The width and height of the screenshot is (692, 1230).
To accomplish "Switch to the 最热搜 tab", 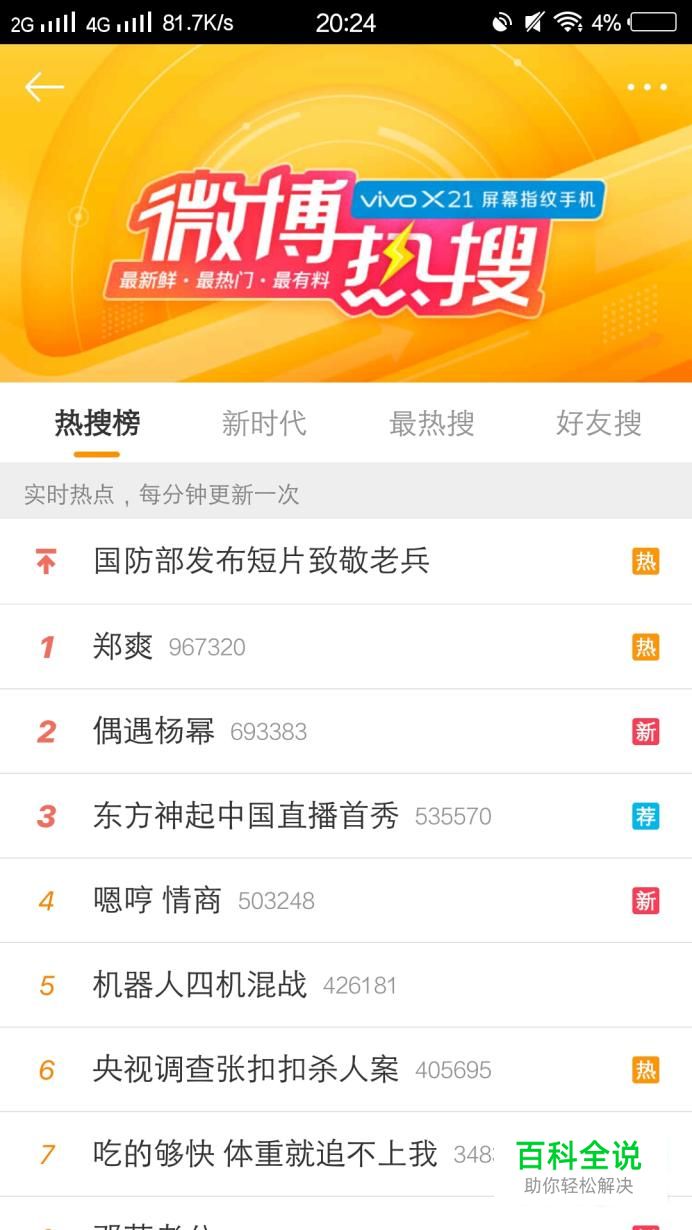I will point(431,424).
